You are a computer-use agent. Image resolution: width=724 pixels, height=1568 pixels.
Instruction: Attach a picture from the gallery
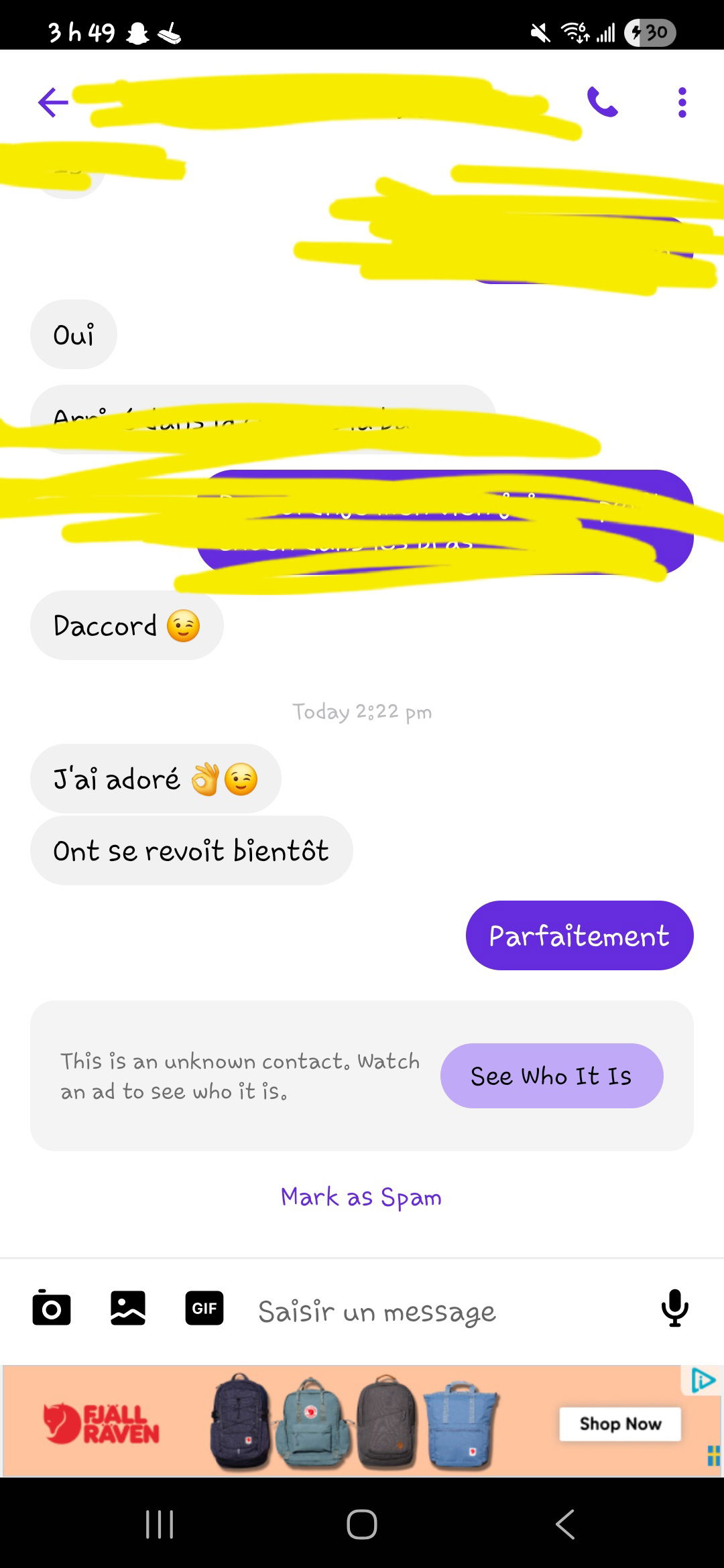coord(128,1308)
